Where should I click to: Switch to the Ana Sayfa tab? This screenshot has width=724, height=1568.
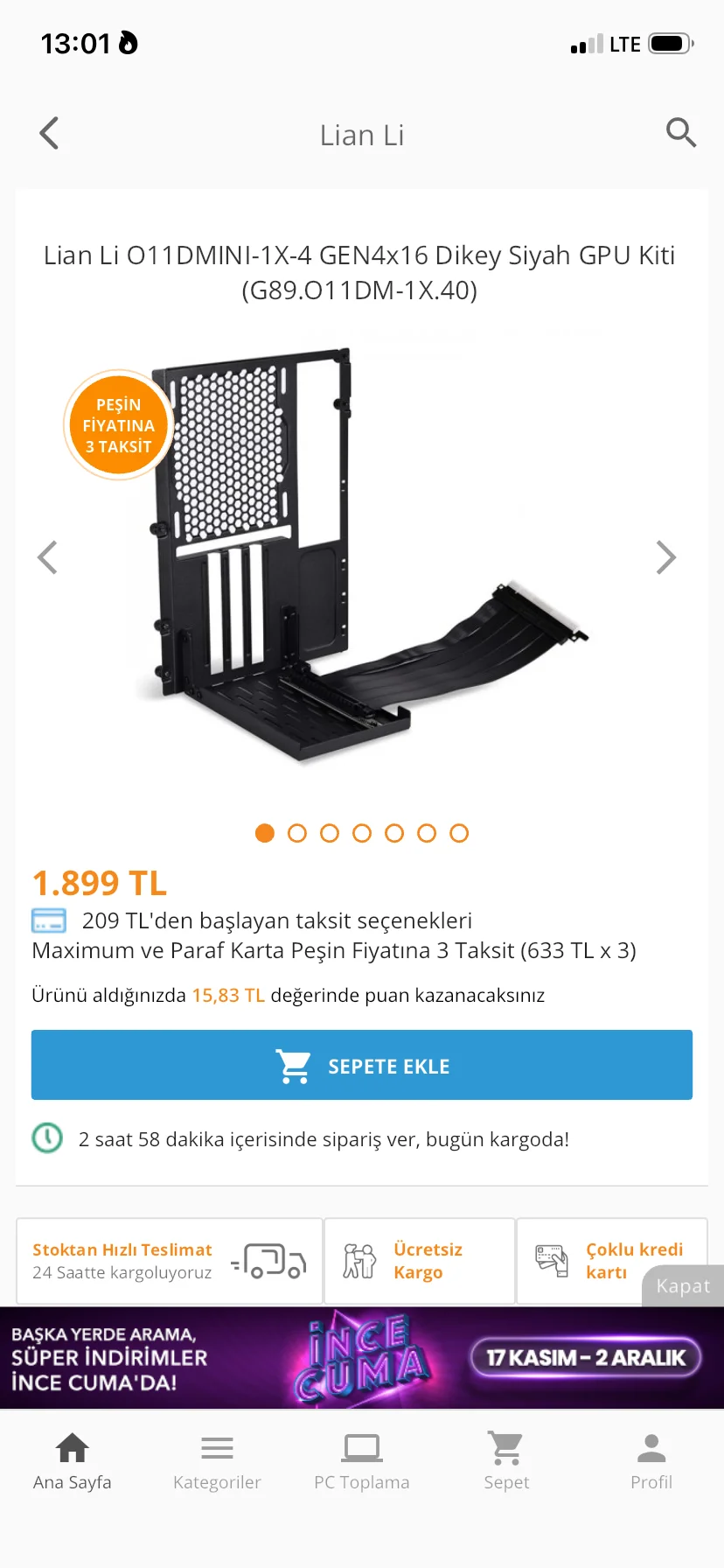(73, 1461)
